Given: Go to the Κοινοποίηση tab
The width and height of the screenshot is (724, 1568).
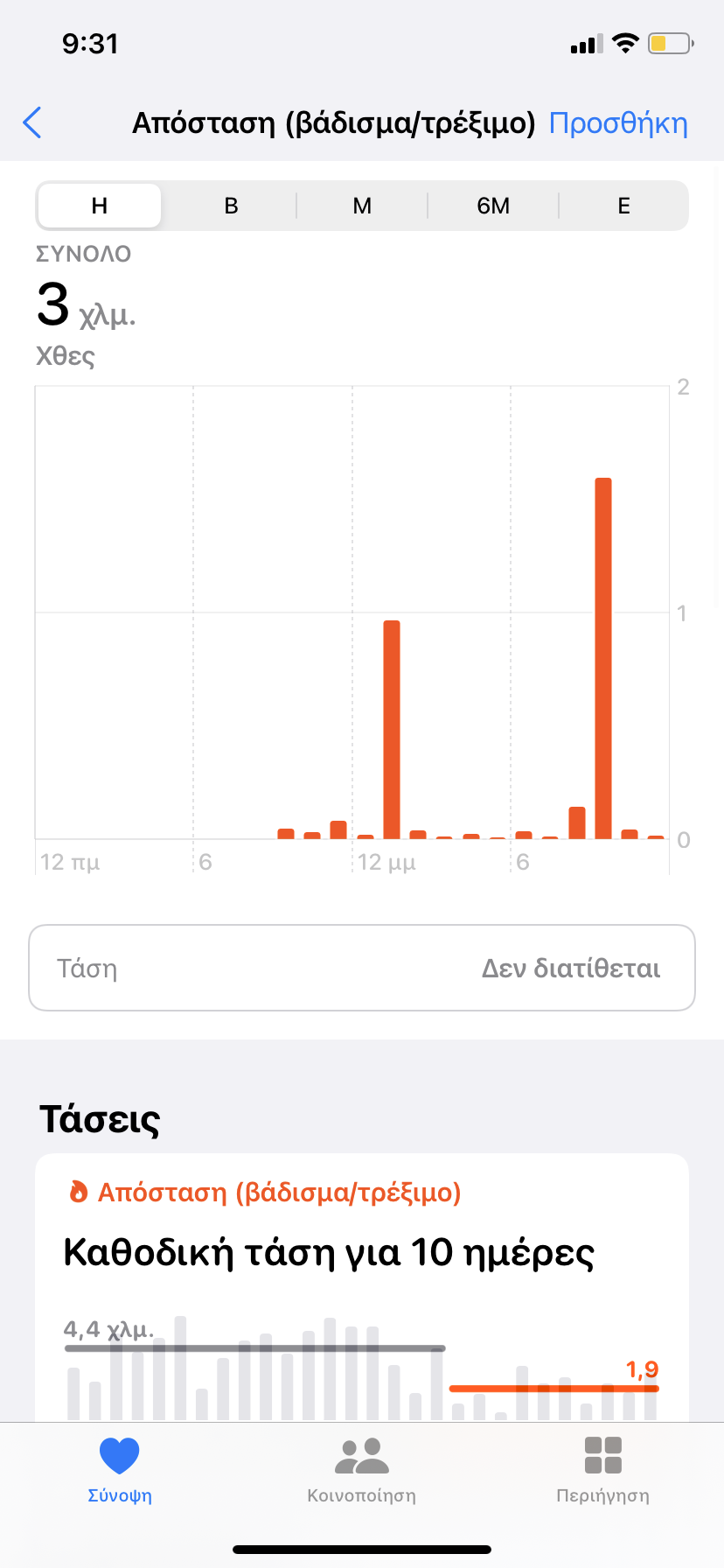Looking at the screenshot, I should (361, 1470).
